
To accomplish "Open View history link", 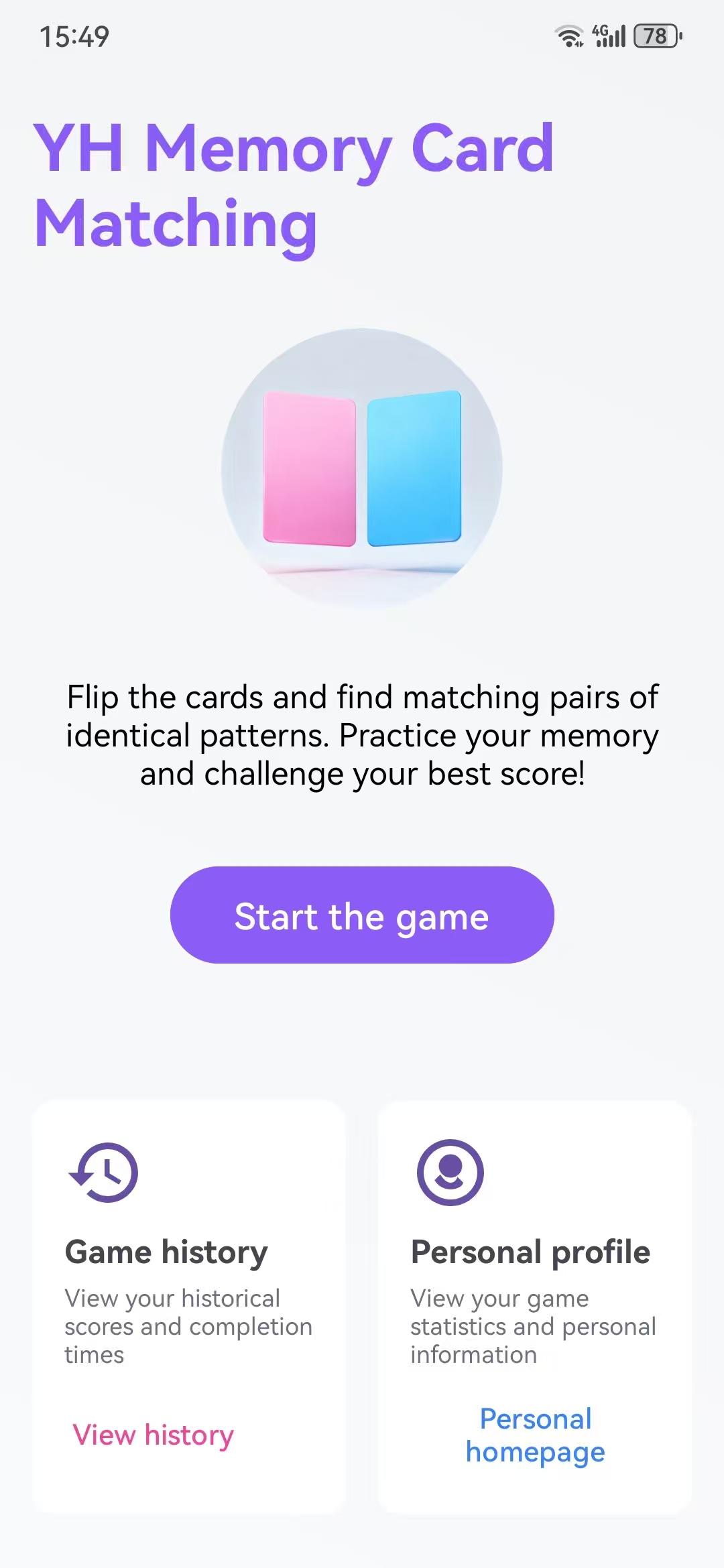I will pos(153,1435).
